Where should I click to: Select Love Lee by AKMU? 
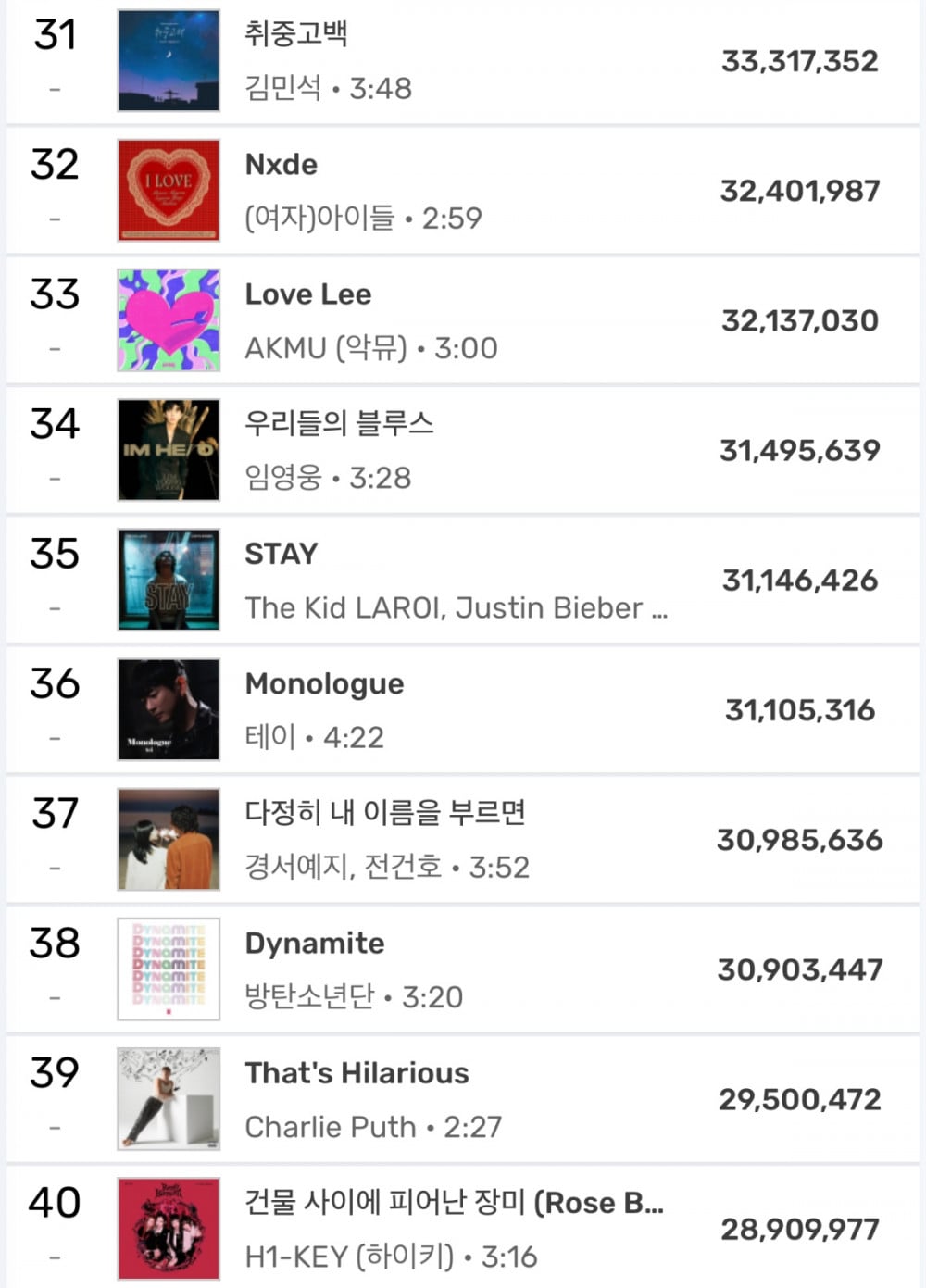[307, 294]
